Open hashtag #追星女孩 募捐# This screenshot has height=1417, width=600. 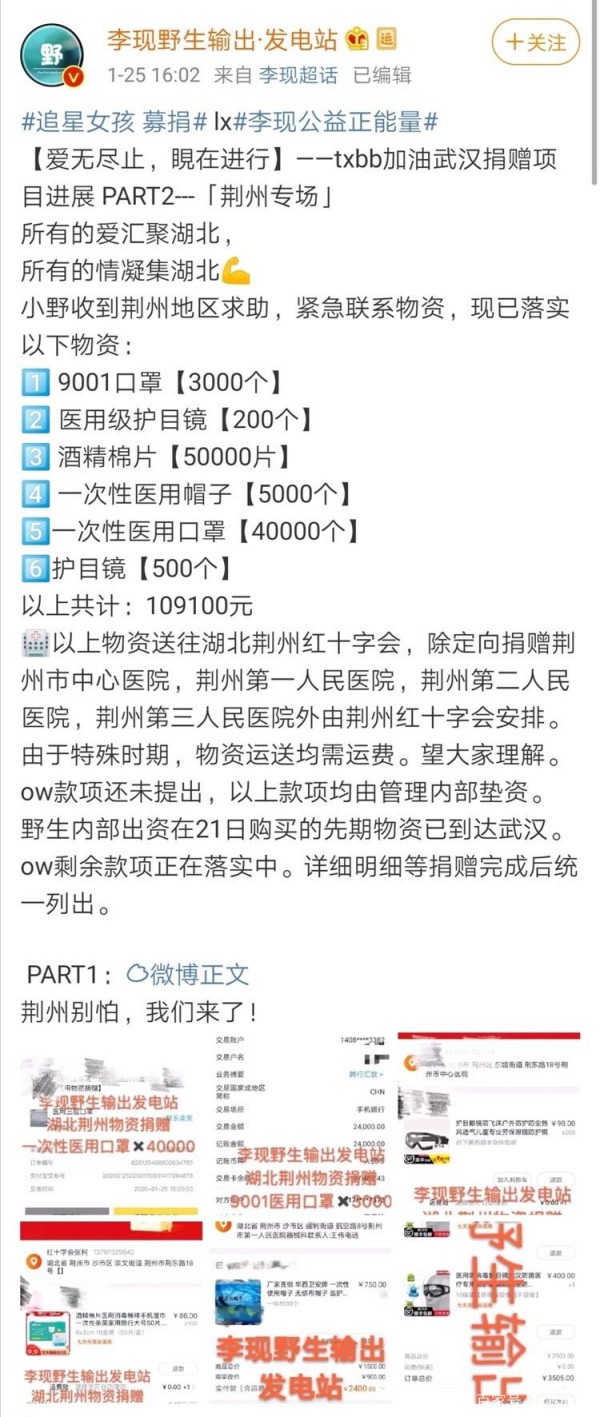(x=115, y=123)
